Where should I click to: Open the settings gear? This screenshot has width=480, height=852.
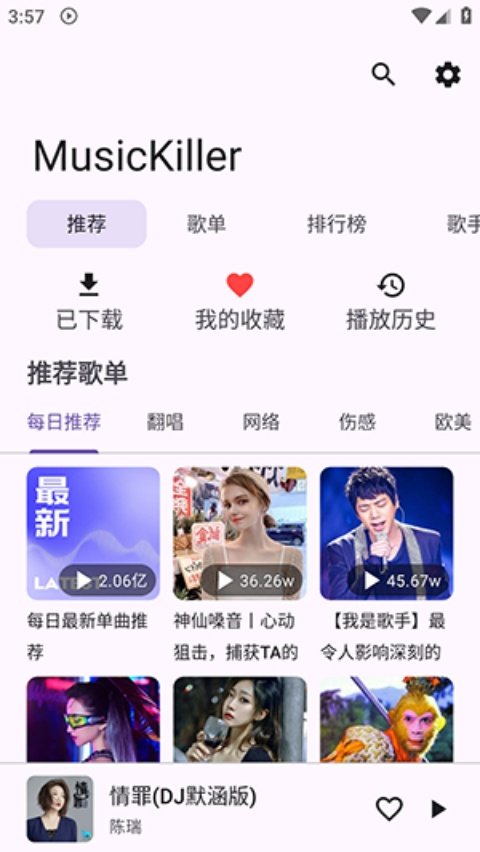(x=448, y=74)
